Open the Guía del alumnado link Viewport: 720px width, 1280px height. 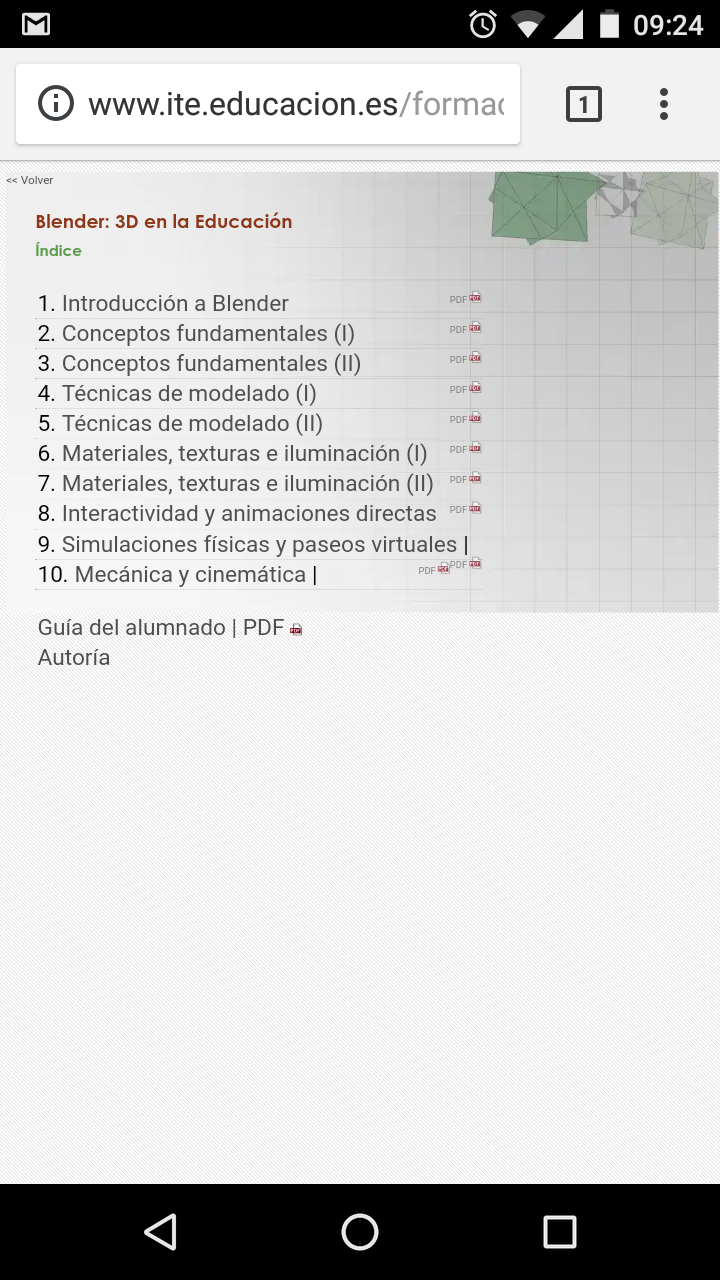pos(132,628)
